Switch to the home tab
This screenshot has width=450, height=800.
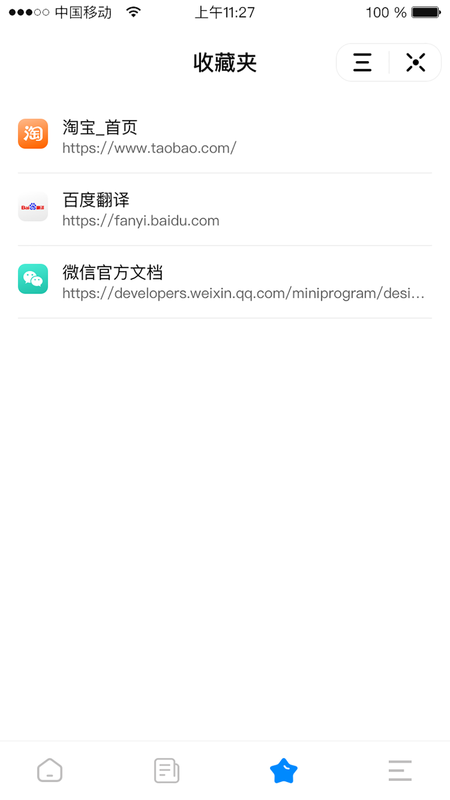(x=50, y=770)
